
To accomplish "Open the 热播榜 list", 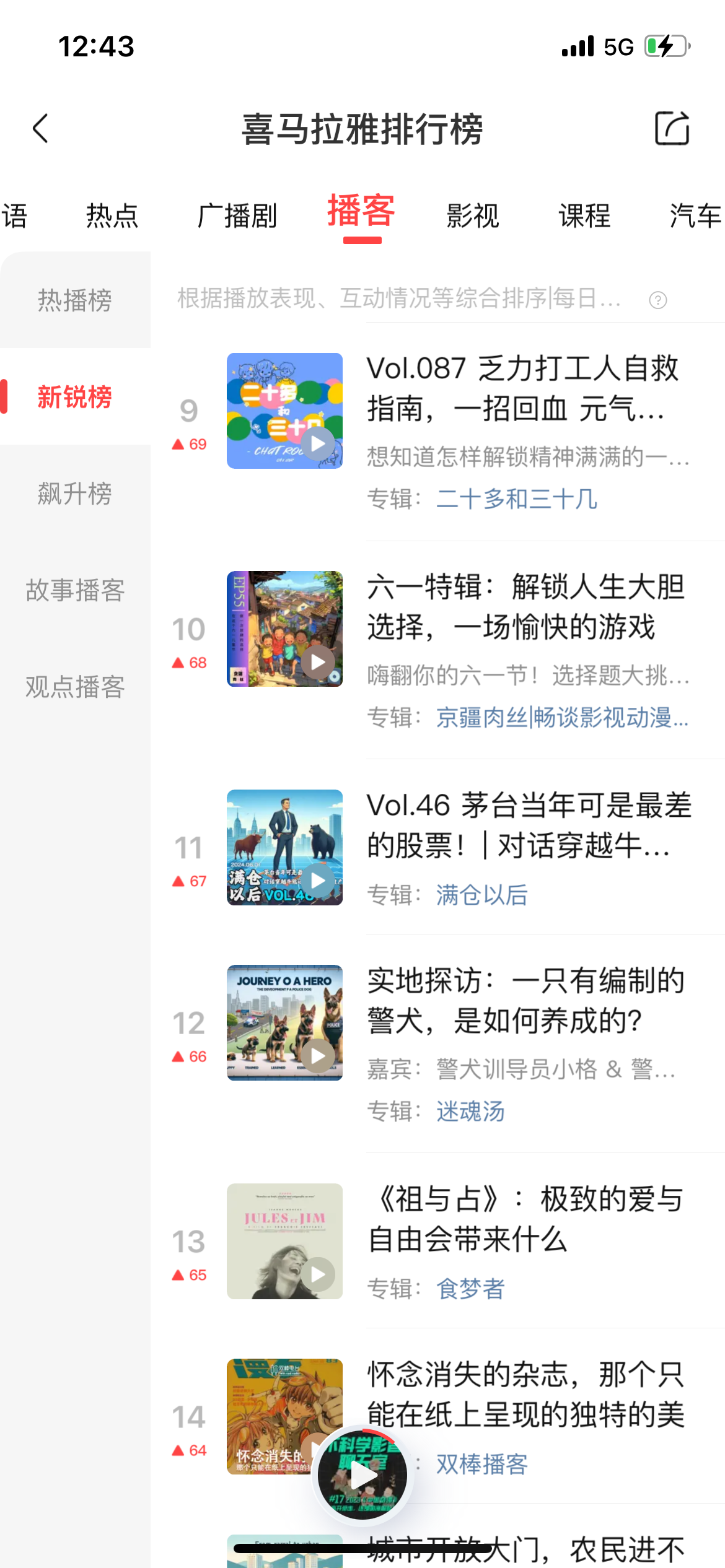I will click(x=75, y=300).
